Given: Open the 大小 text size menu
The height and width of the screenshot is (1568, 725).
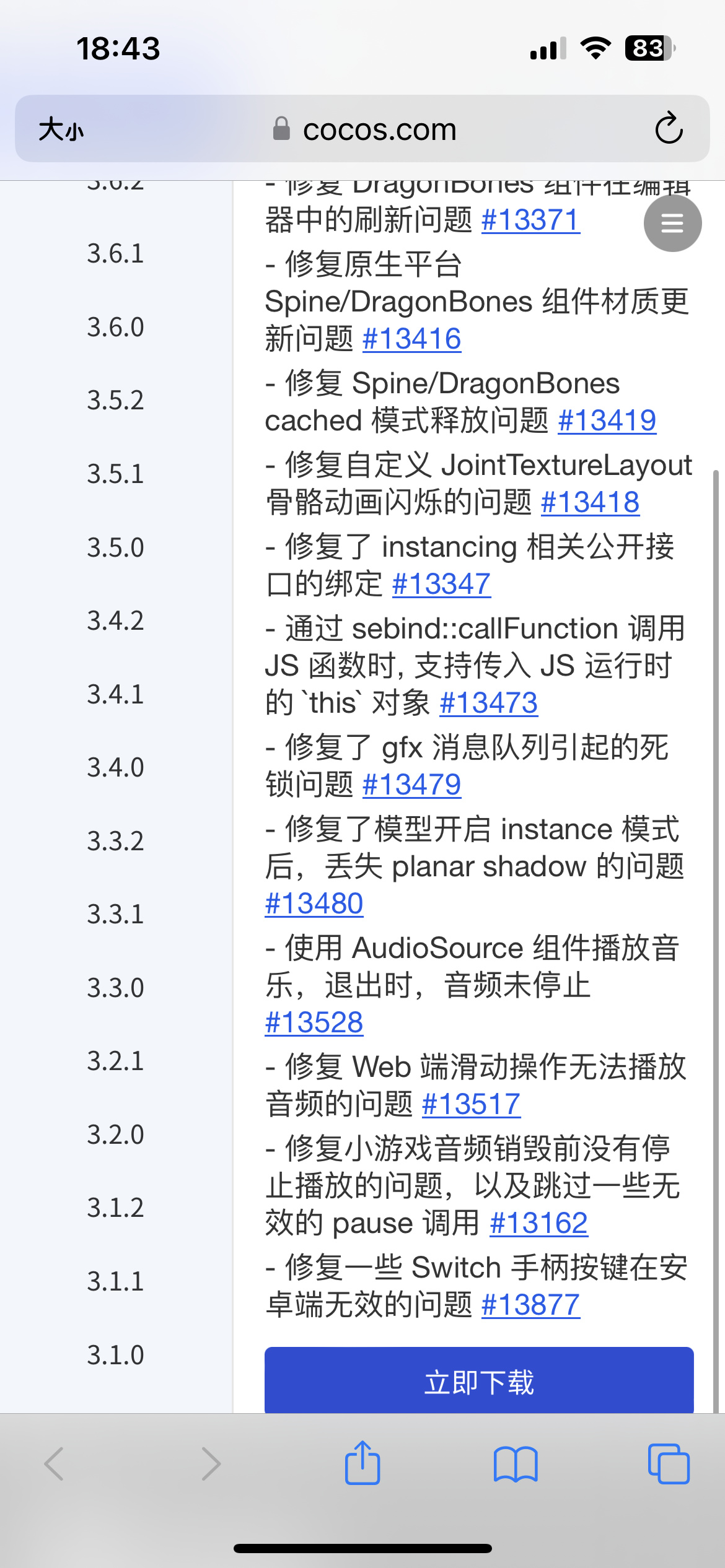Looking at the screenshot, I should [x=61, y=130].
